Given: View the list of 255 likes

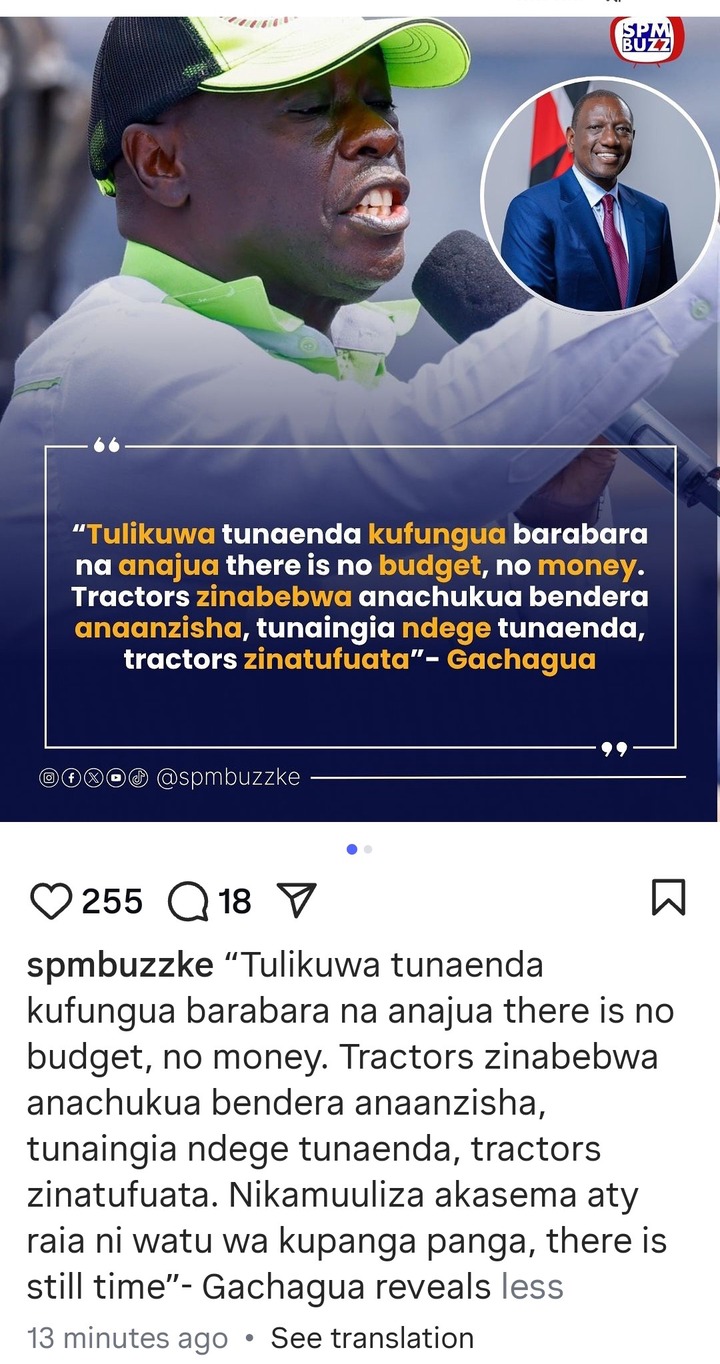Looking at the screenshot, I should [112, 901].
